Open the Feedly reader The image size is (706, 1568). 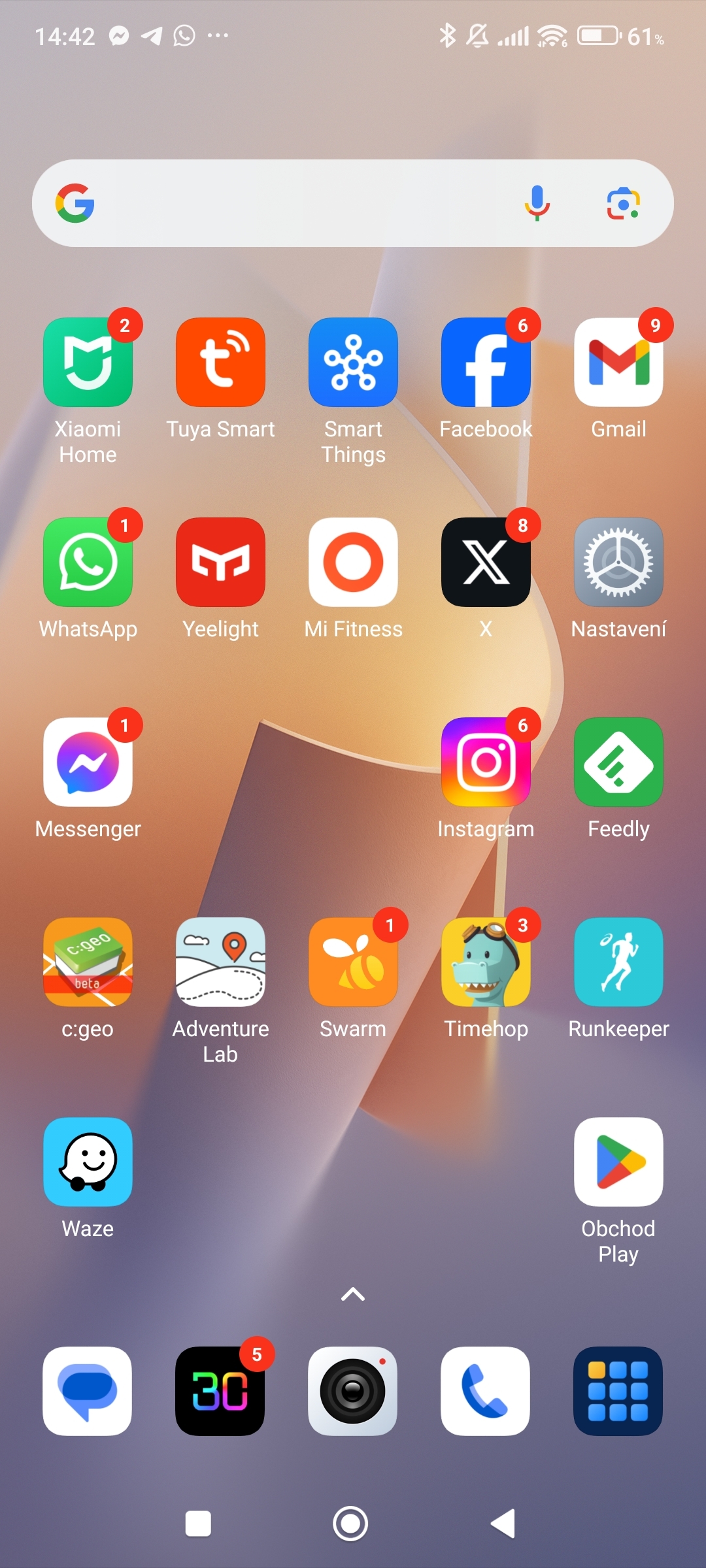618,762
